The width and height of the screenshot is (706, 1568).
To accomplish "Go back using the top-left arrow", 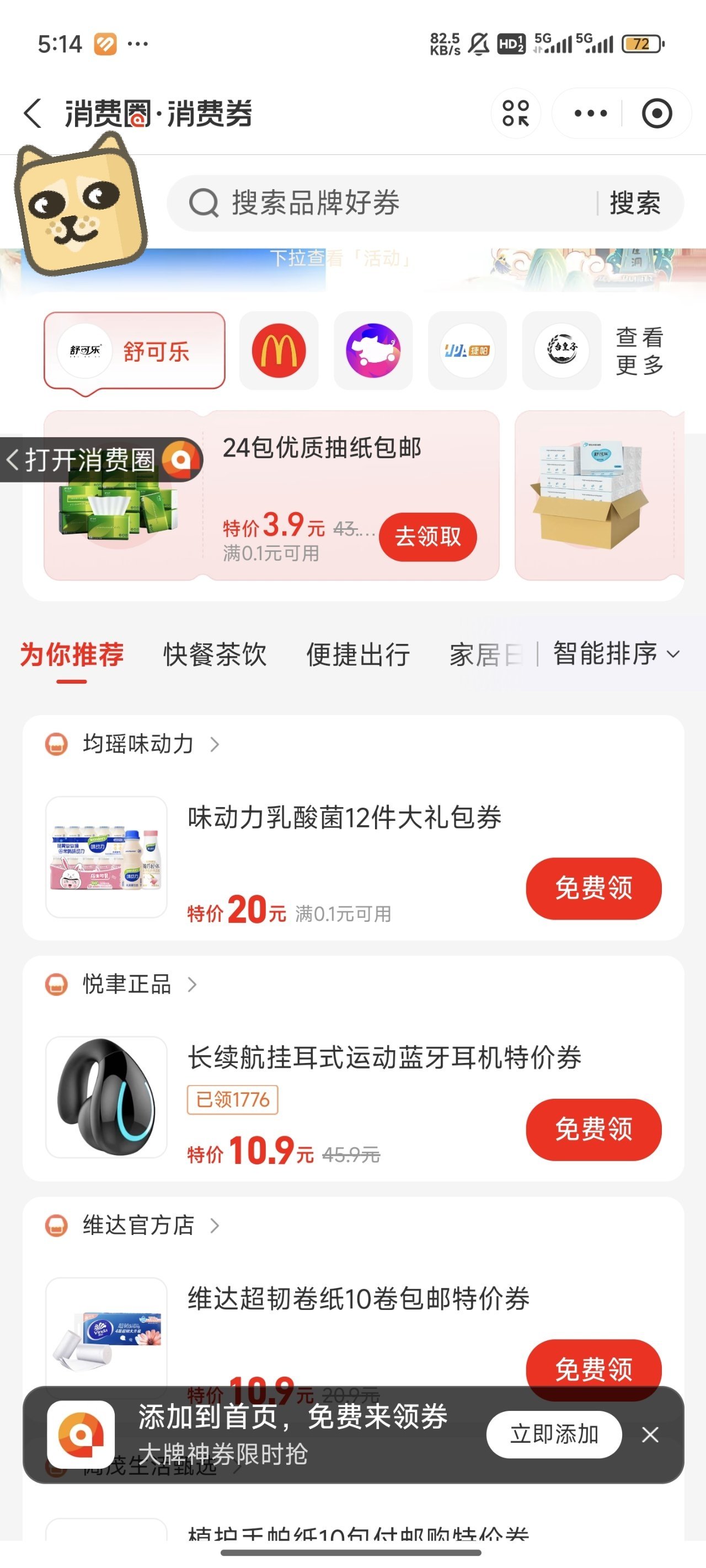I will [x=33, y=113].
